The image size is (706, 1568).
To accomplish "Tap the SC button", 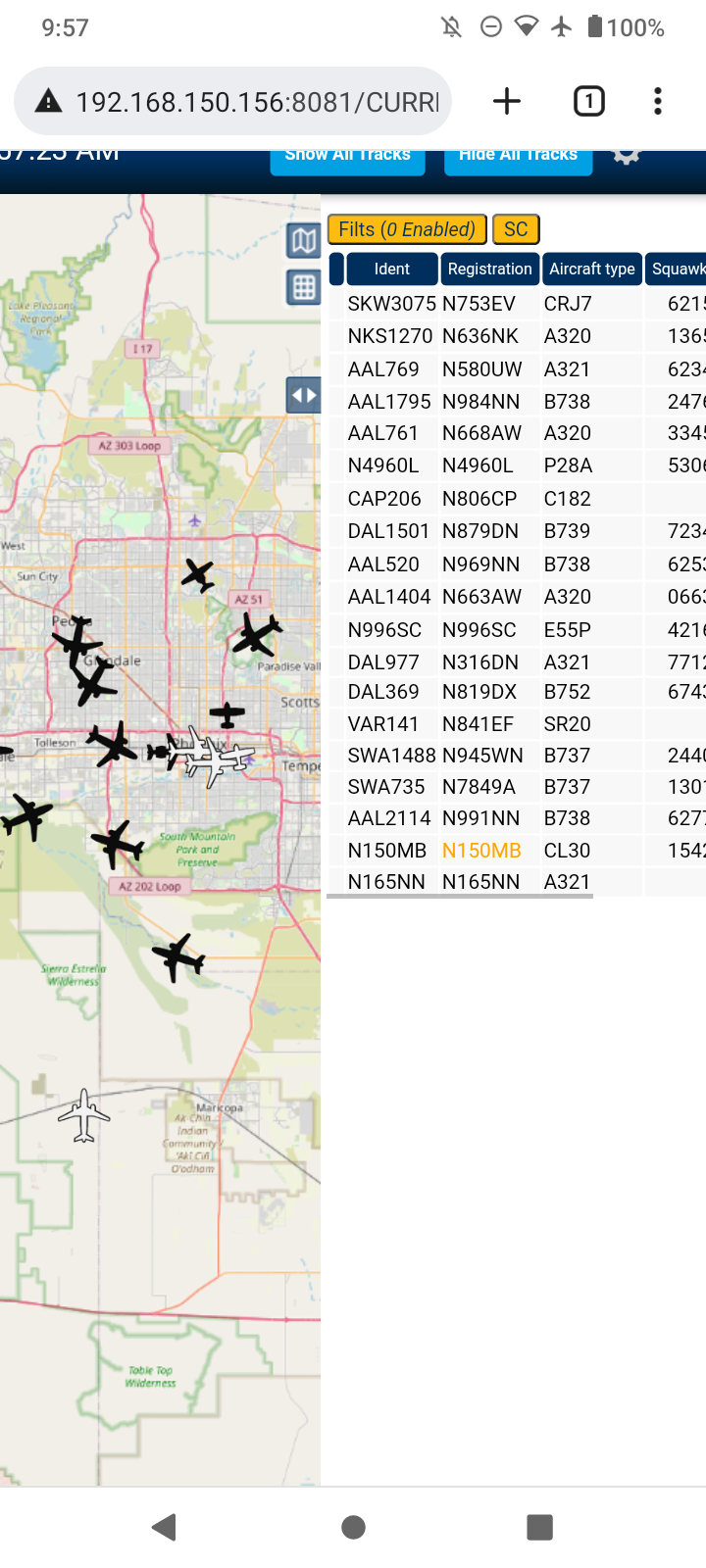I will (516, 229).
